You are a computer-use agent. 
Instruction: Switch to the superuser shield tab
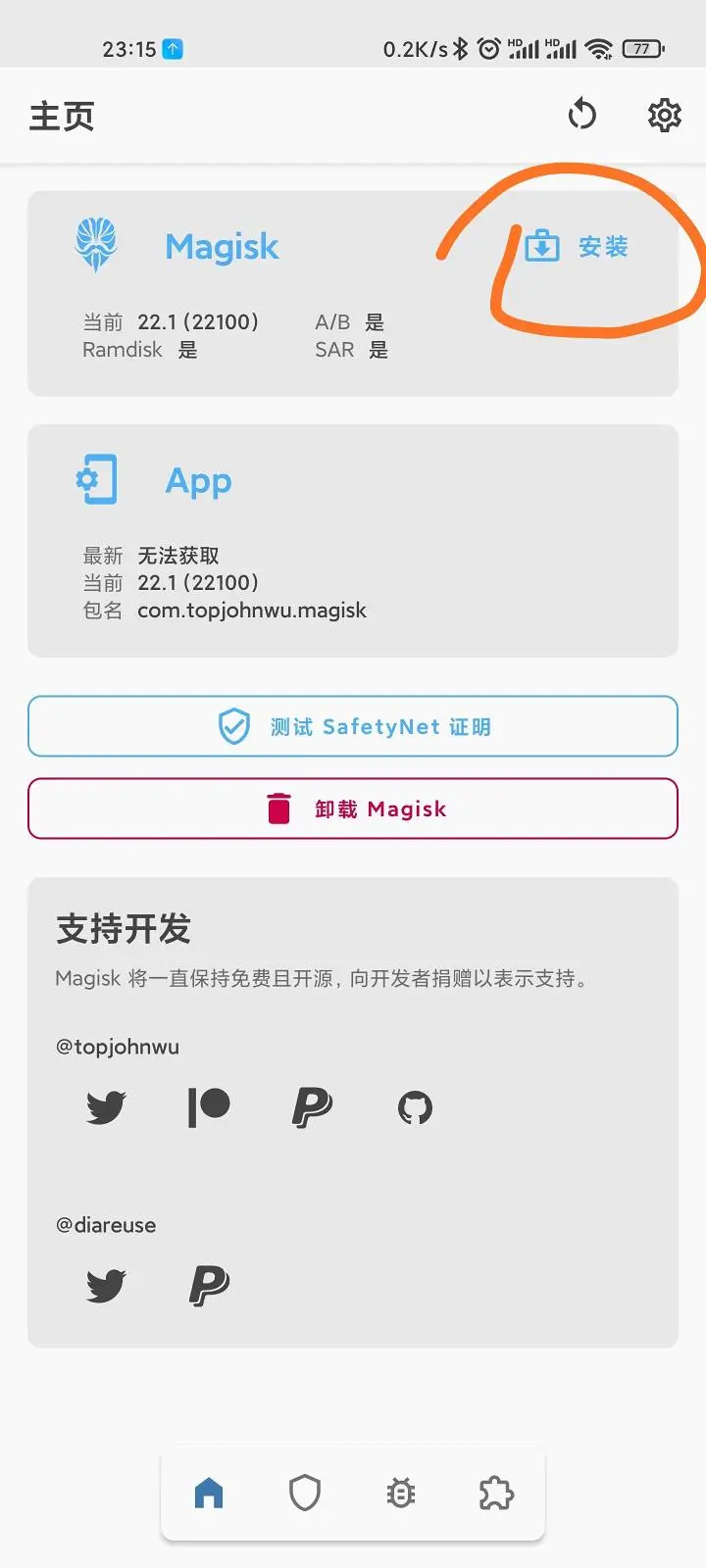click(x=305, y=1494)
